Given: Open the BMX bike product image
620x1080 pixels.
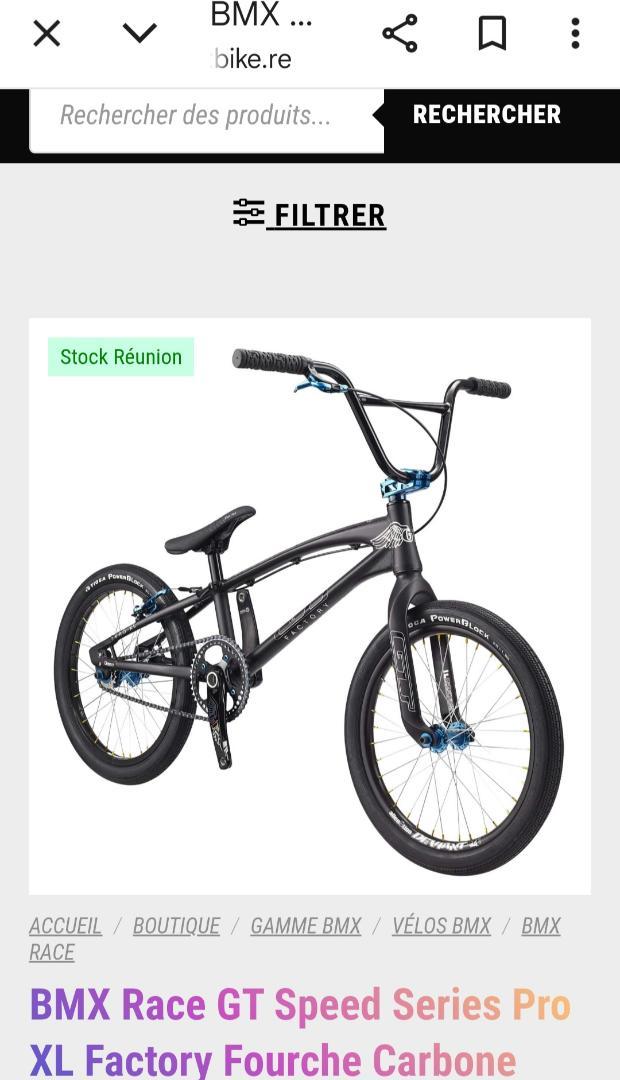Looking at the screenshot, I should [x=309, y=606].
